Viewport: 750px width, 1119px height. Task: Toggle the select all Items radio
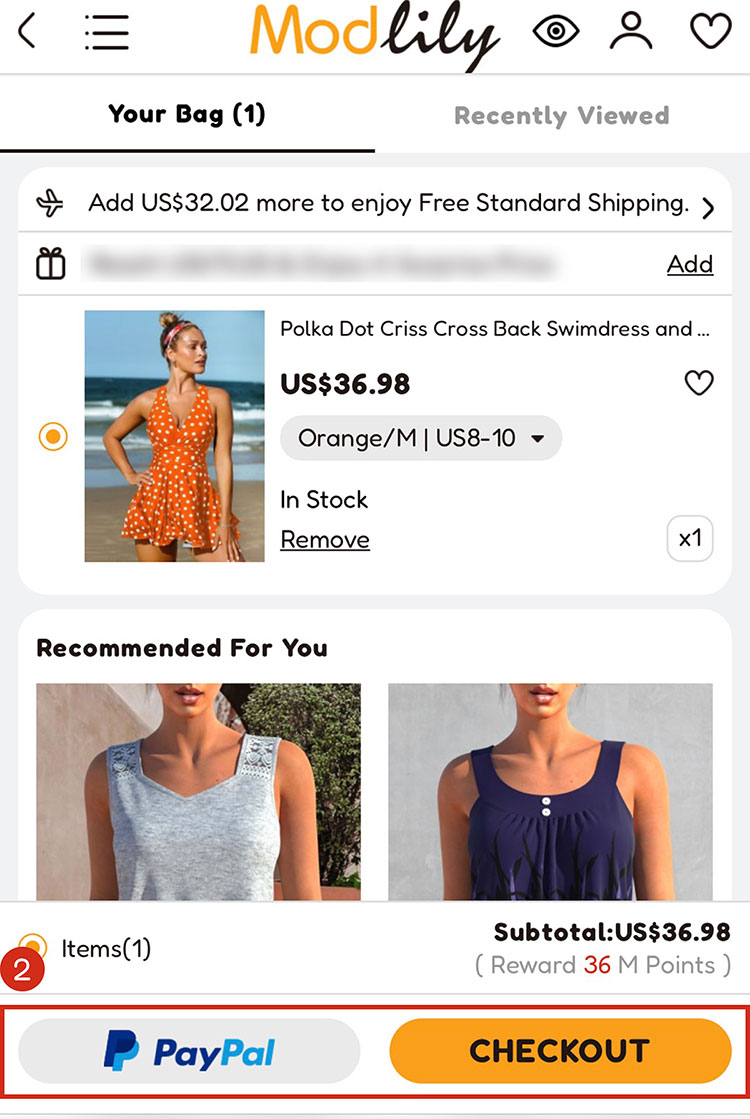(34, 946)
